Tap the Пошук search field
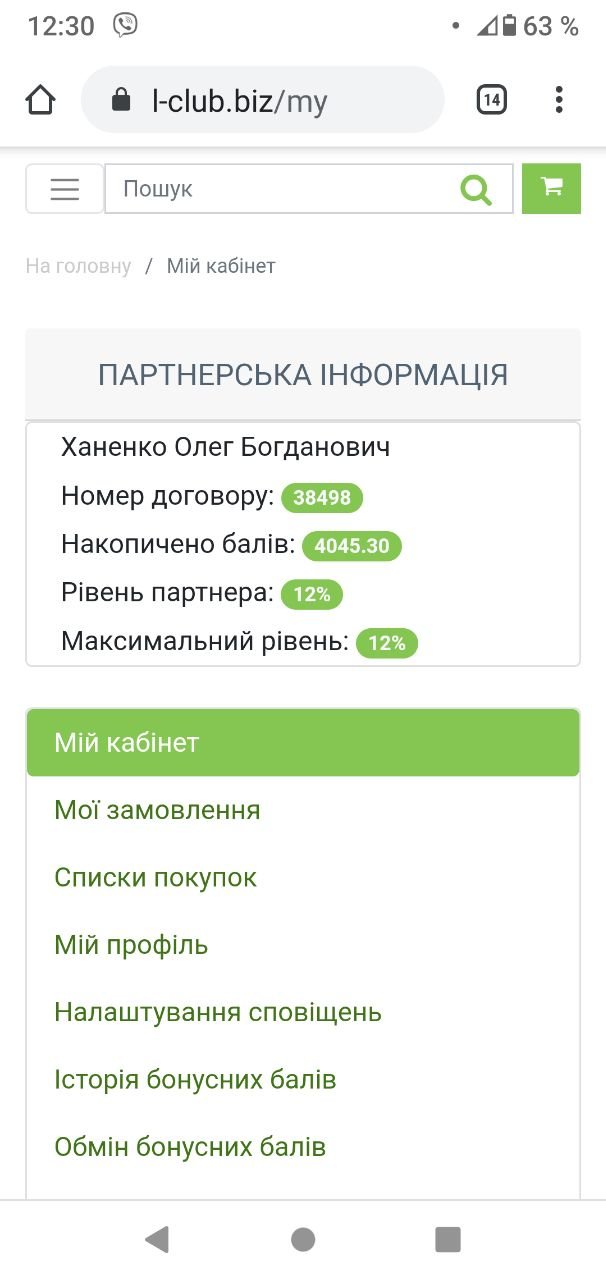This screenshot has height=1280, width=606. point(280,189)
